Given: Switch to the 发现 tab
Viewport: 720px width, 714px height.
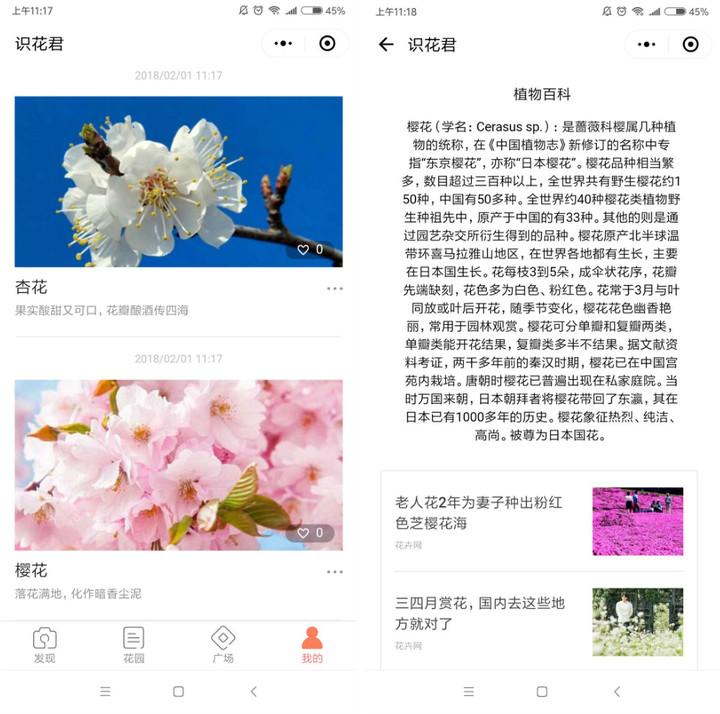Looking at the screenshot, I should click(x=44, y=645).
